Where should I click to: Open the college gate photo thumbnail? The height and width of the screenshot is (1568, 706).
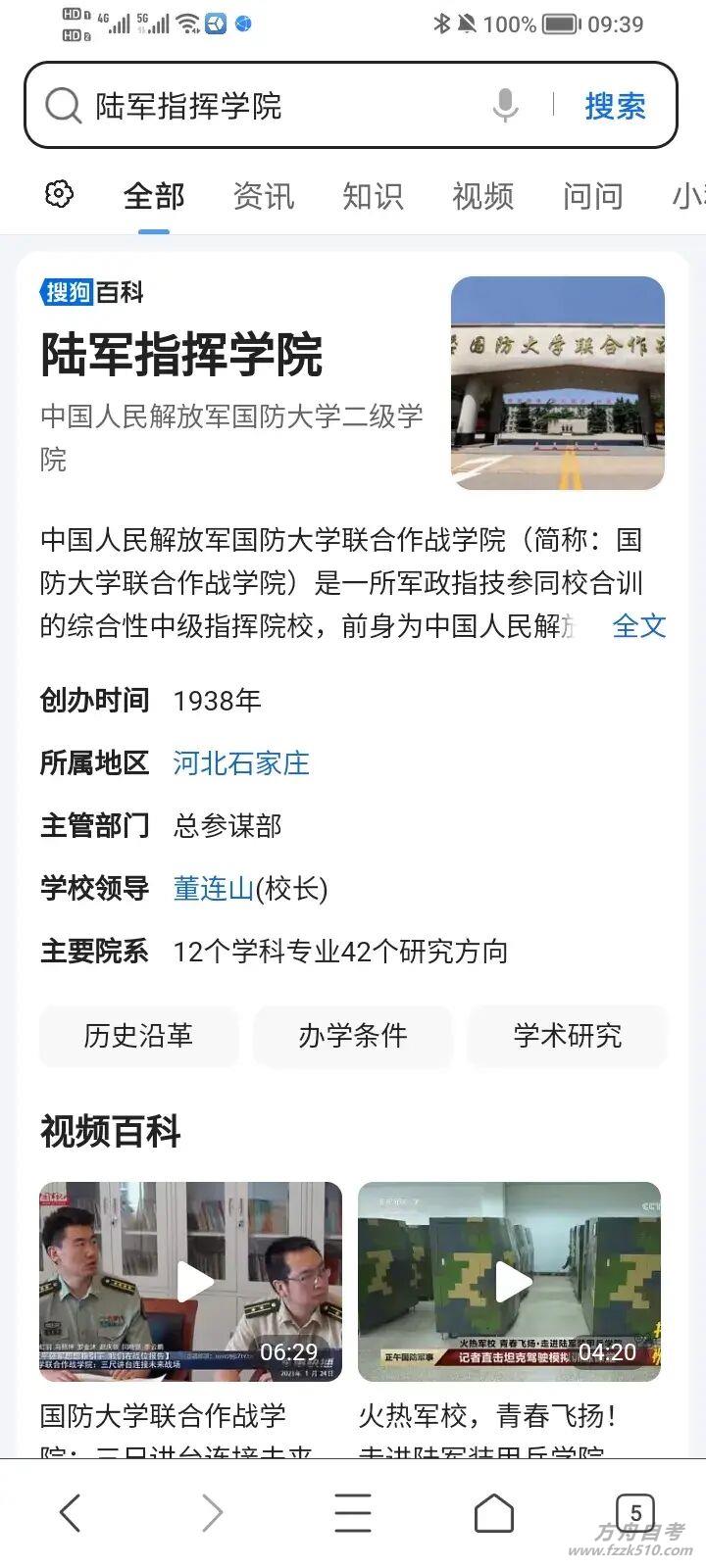click(x=558, y=383)
